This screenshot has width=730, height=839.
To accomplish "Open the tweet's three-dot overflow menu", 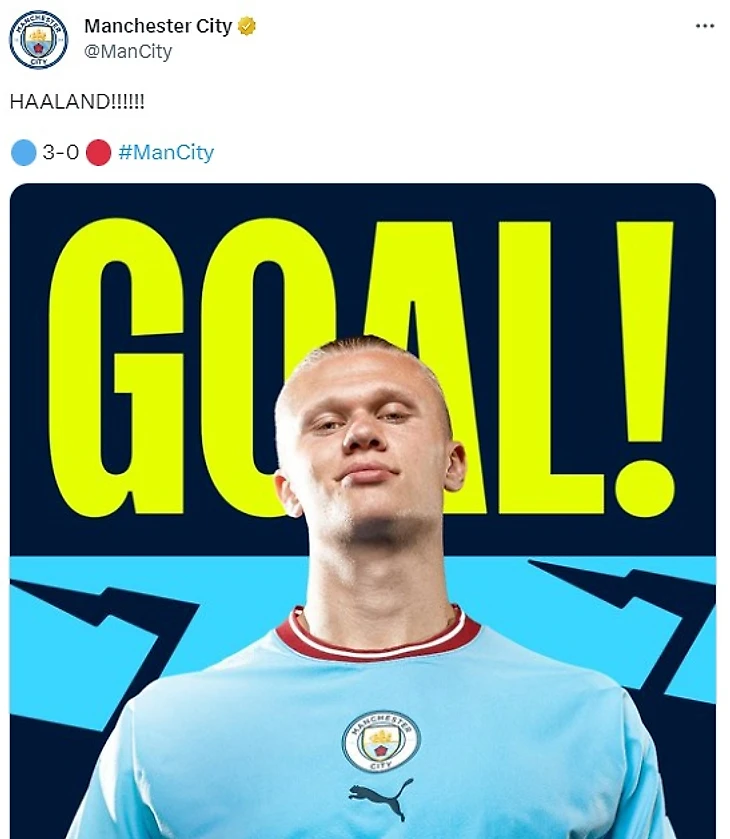I will [705, 26].
